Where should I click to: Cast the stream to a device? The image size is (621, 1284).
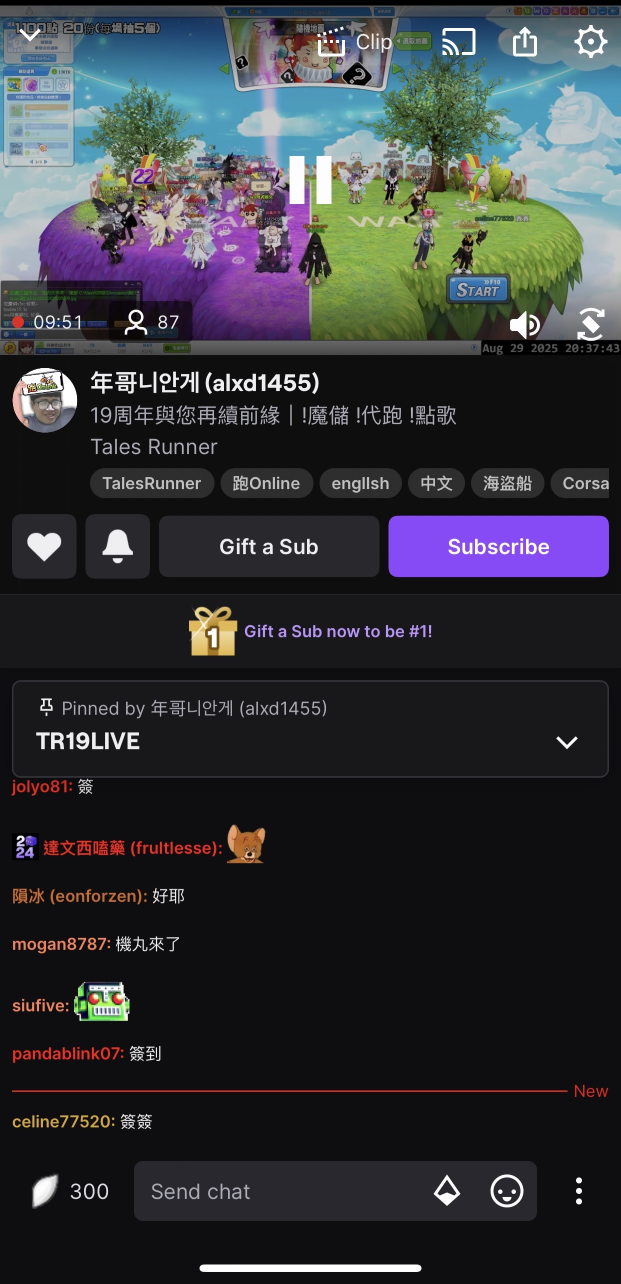[459, 42]
